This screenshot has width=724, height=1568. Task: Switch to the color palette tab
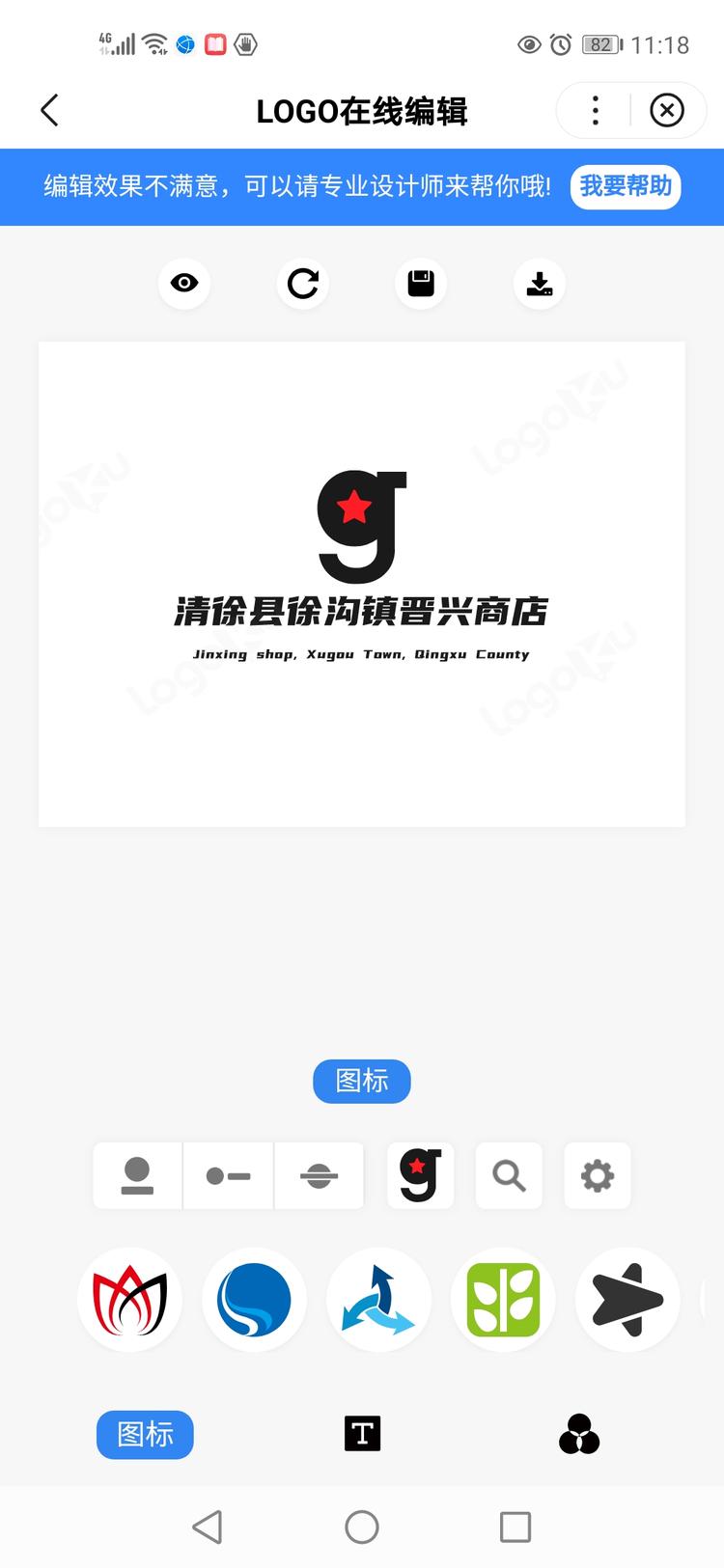(x=579, y=1434)
